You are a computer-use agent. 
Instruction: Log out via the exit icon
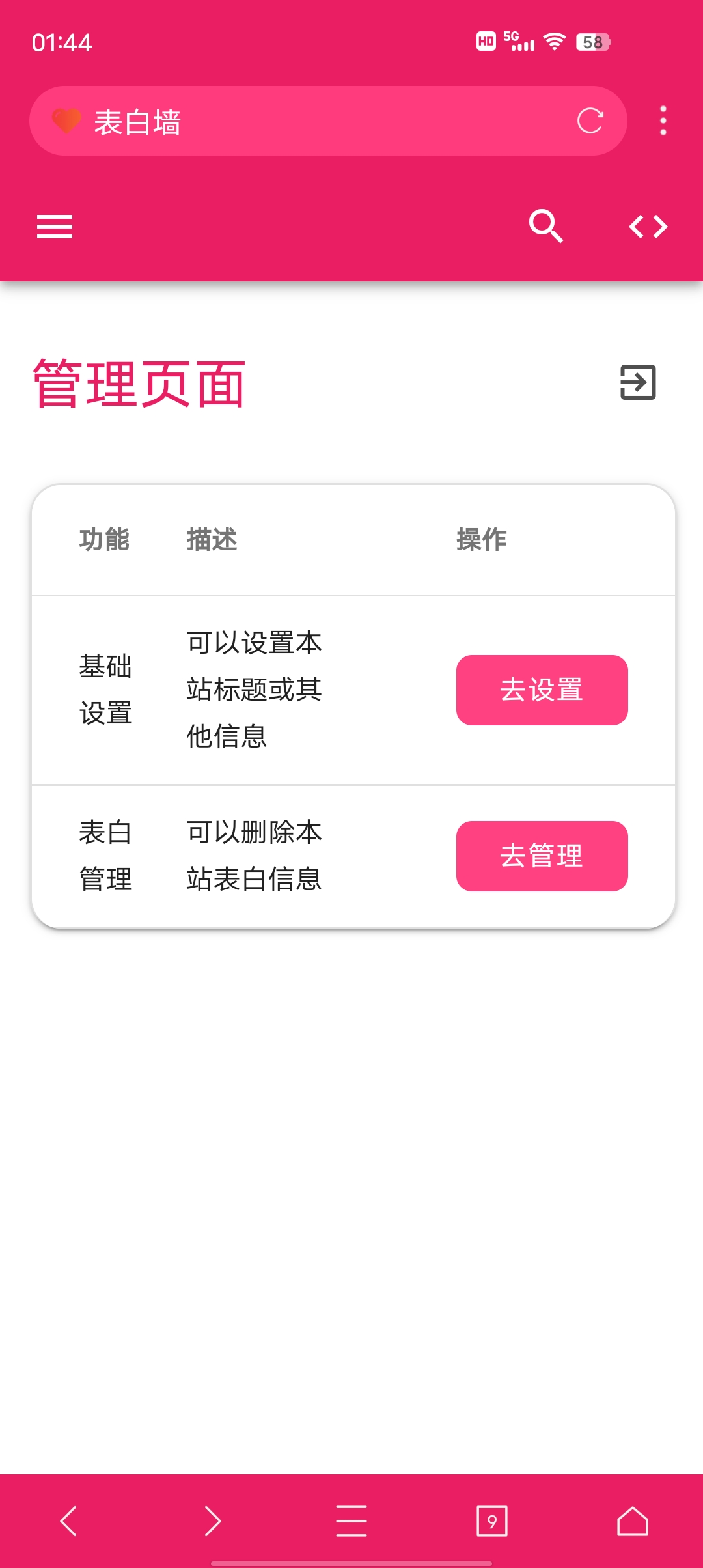(637, 382)
